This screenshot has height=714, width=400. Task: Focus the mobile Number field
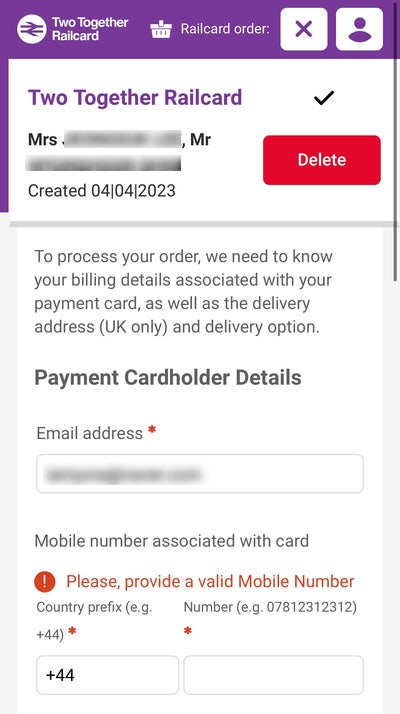273,675
